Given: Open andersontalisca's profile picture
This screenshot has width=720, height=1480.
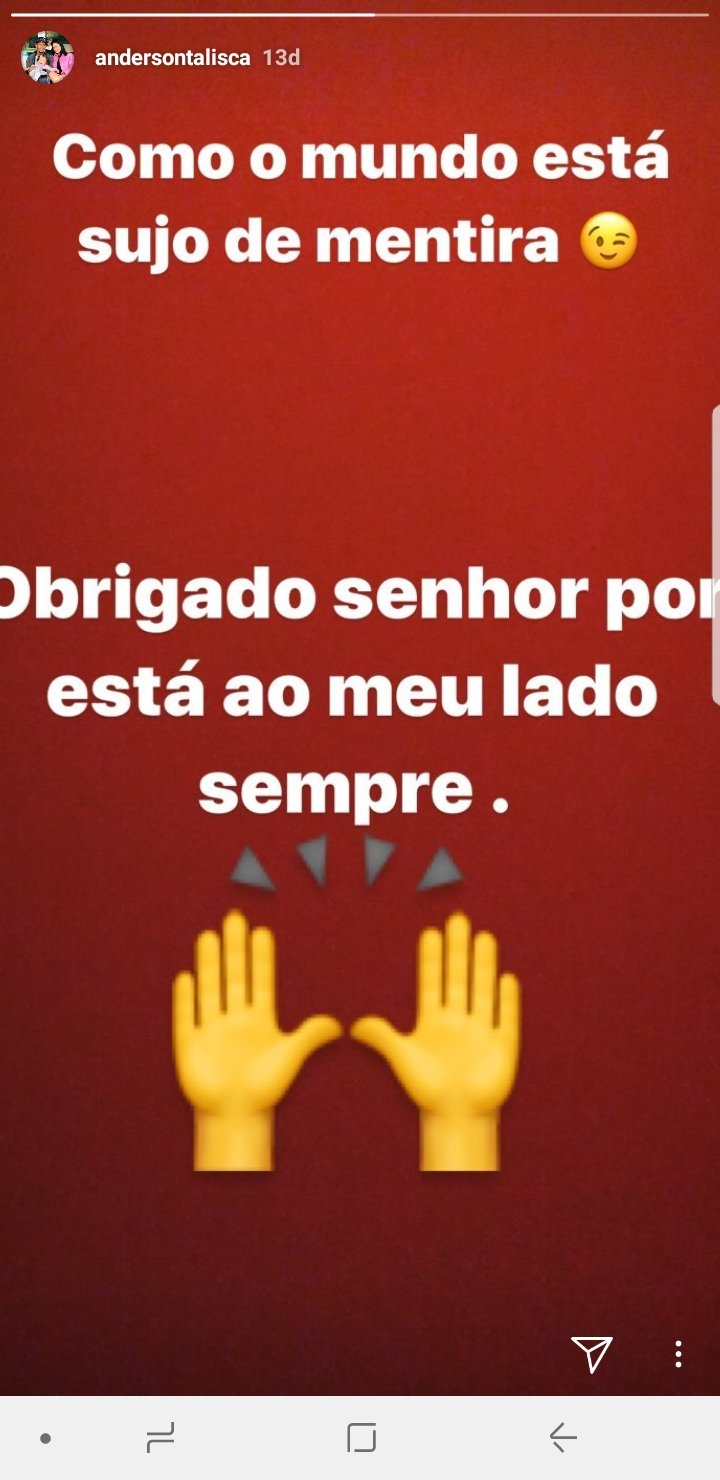Looking at the screenshot, I should click(47, 58).
